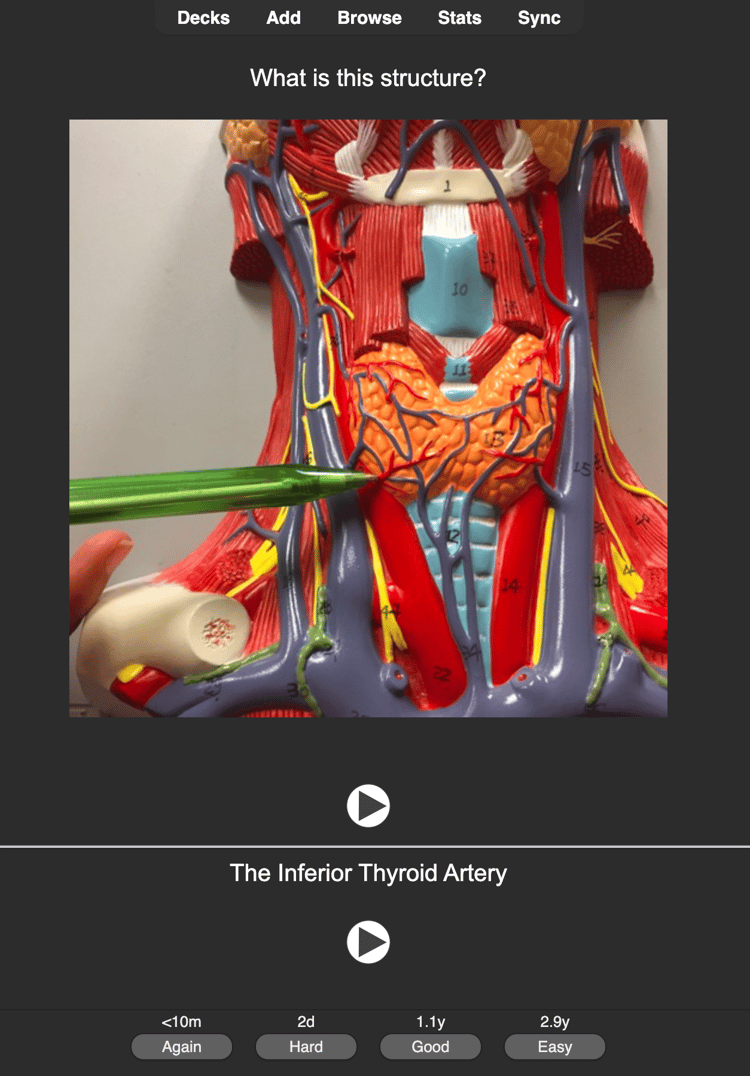Mark the card as Good
Image resolution: width=750 pixels, height=1076 pixels.
[x=430, y=1047]
